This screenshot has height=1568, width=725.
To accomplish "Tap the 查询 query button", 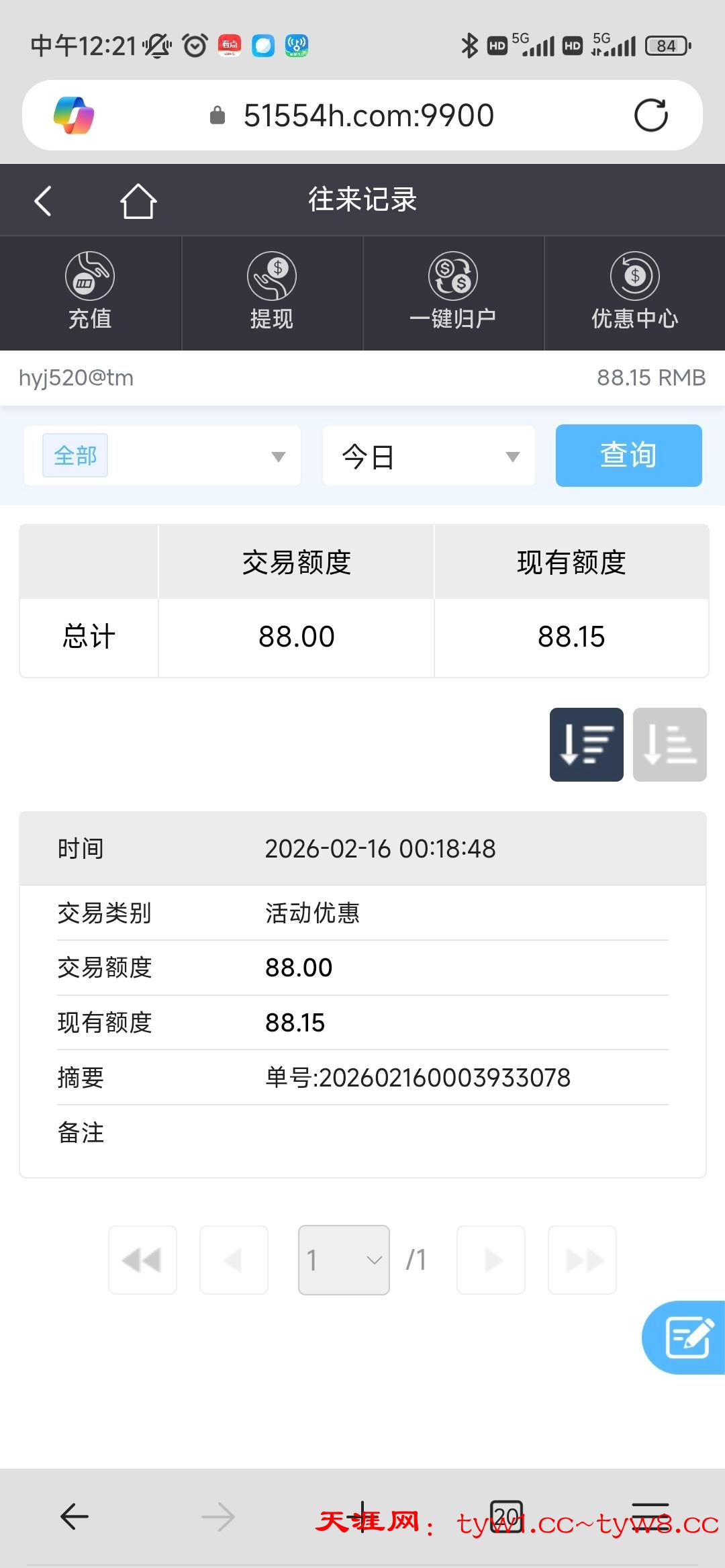I will 628,455.
